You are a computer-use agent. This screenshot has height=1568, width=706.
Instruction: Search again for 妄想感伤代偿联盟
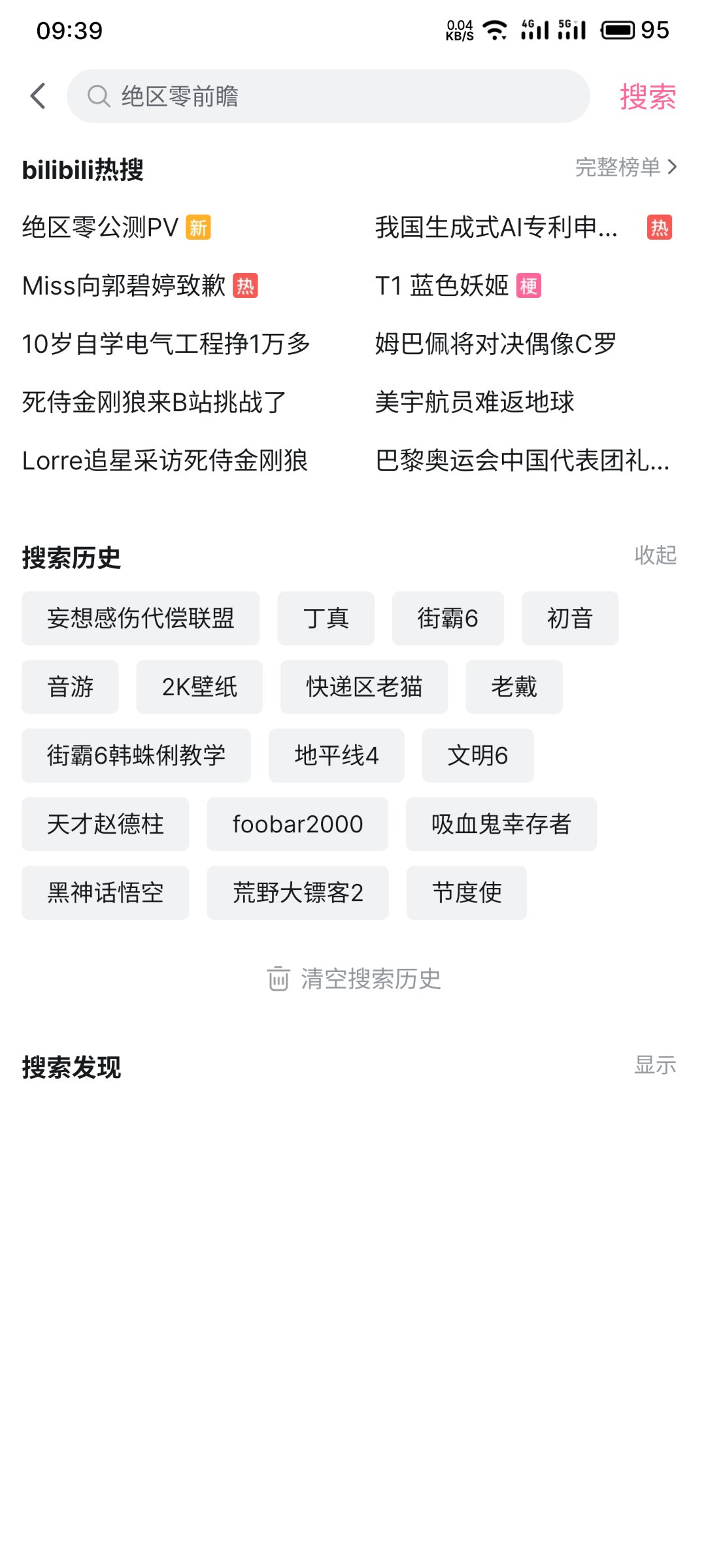click(x=141, y=618)
